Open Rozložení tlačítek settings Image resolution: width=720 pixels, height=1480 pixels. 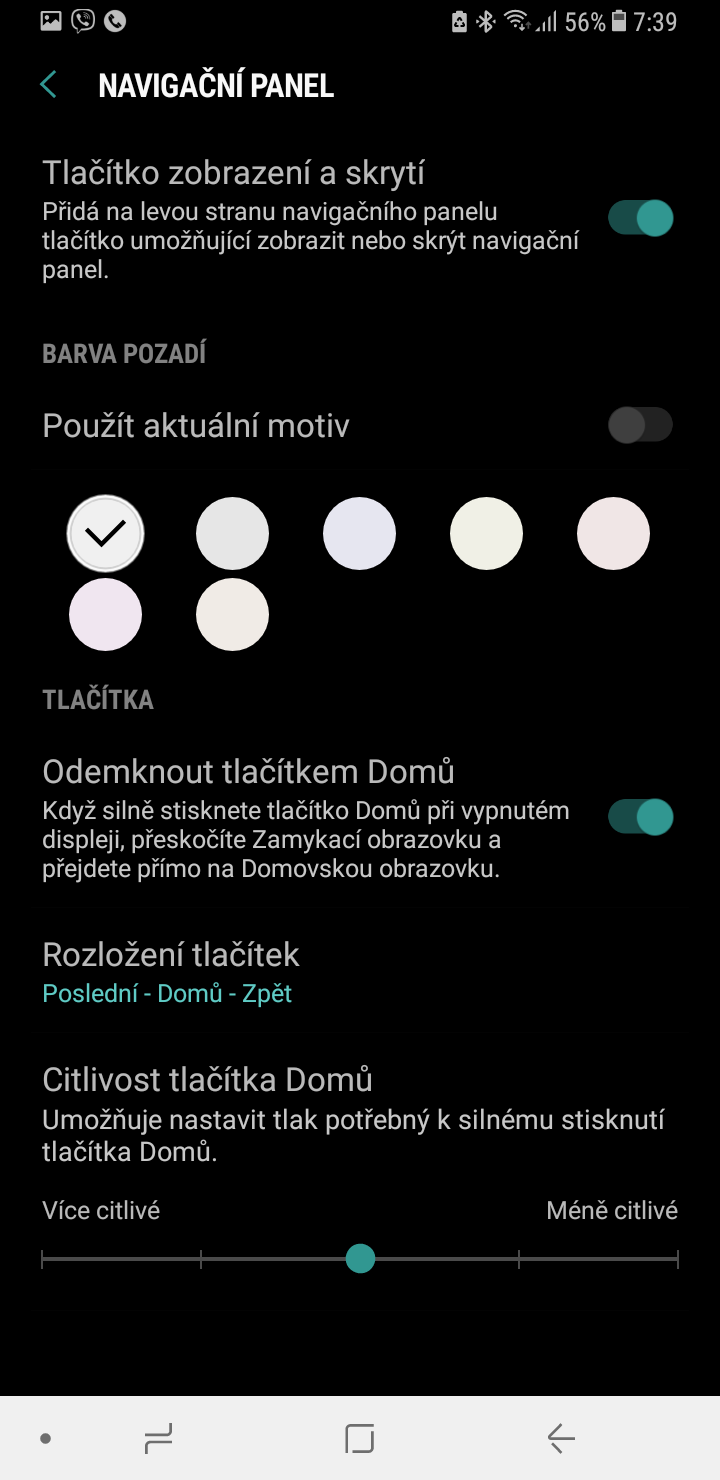pos(360,970)
